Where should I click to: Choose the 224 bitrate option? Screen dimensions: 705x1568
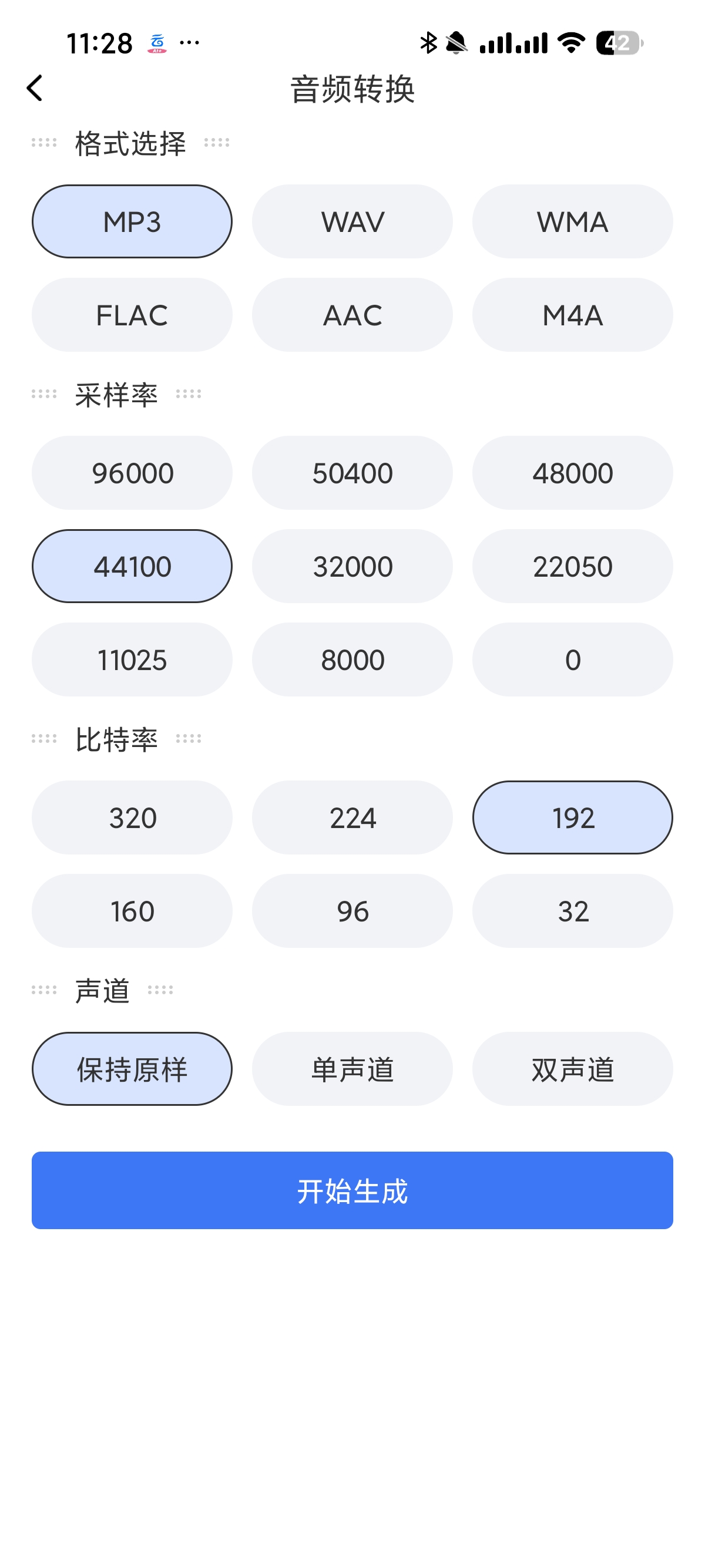tap(352, 817)
